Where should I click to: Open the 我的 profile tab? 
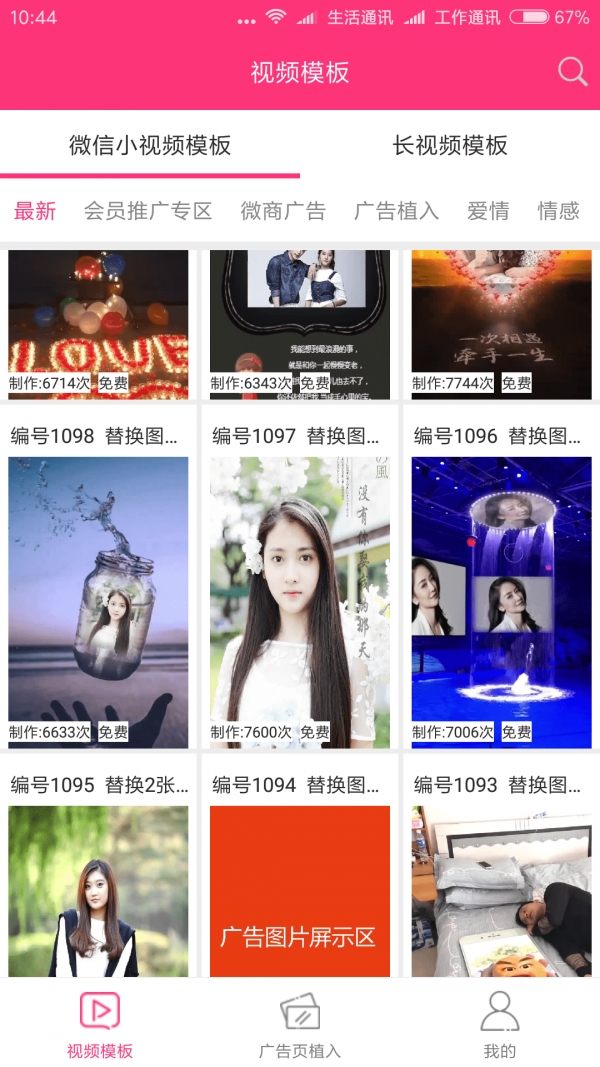coord(499,1025)
